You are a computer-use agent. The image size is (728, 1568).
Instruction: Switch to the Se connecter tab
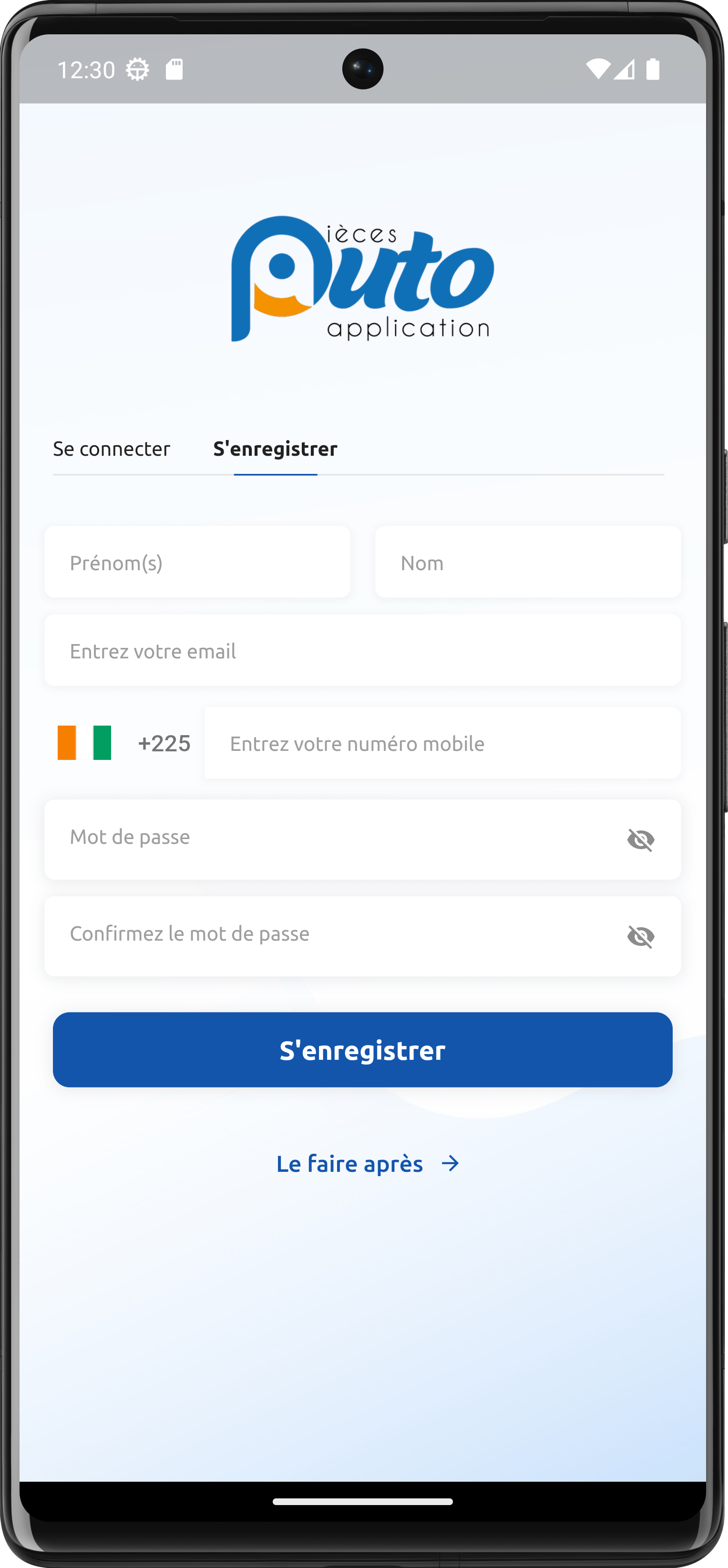tap(112, 449)
